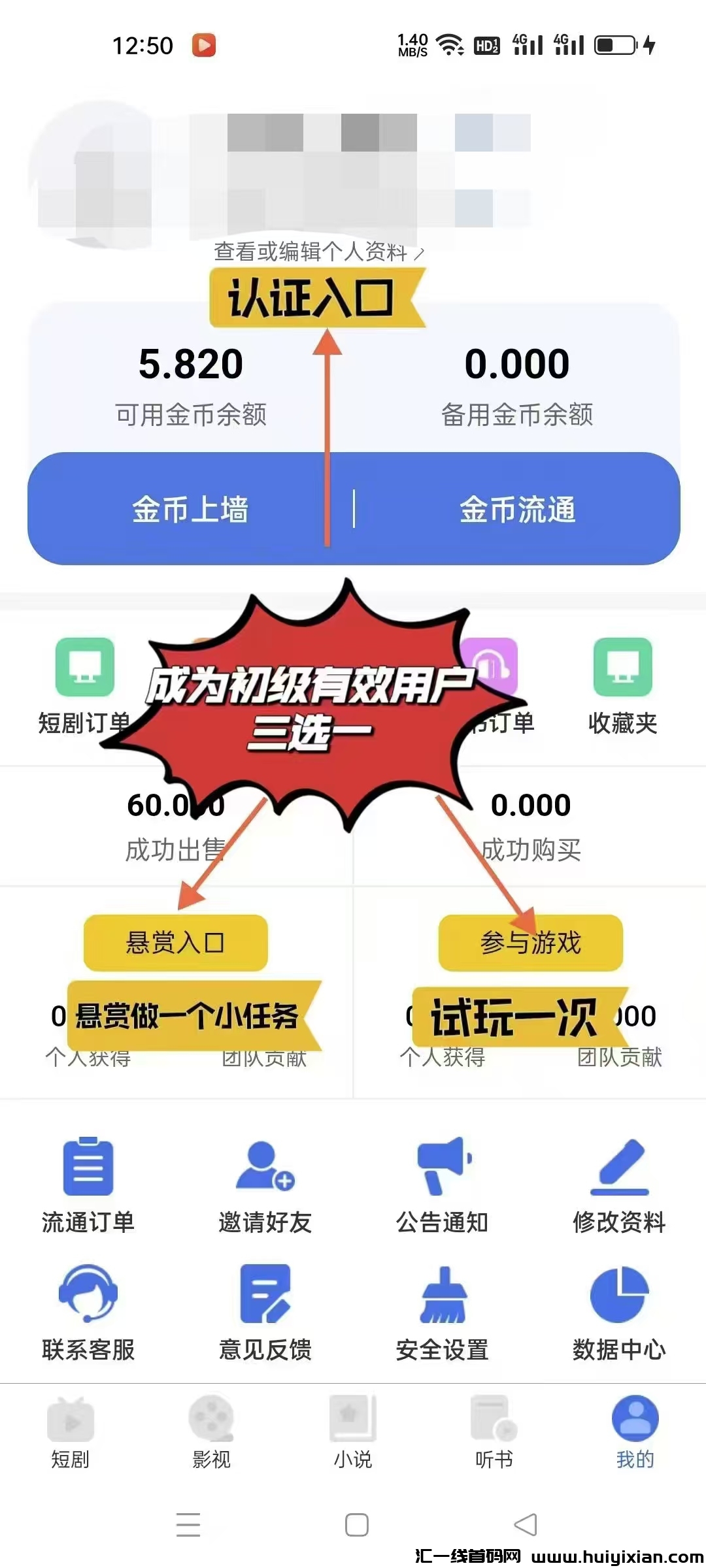Switch to the 短剧 tab
This screenshot has height=1568, width=706.
pos(70,1431)
